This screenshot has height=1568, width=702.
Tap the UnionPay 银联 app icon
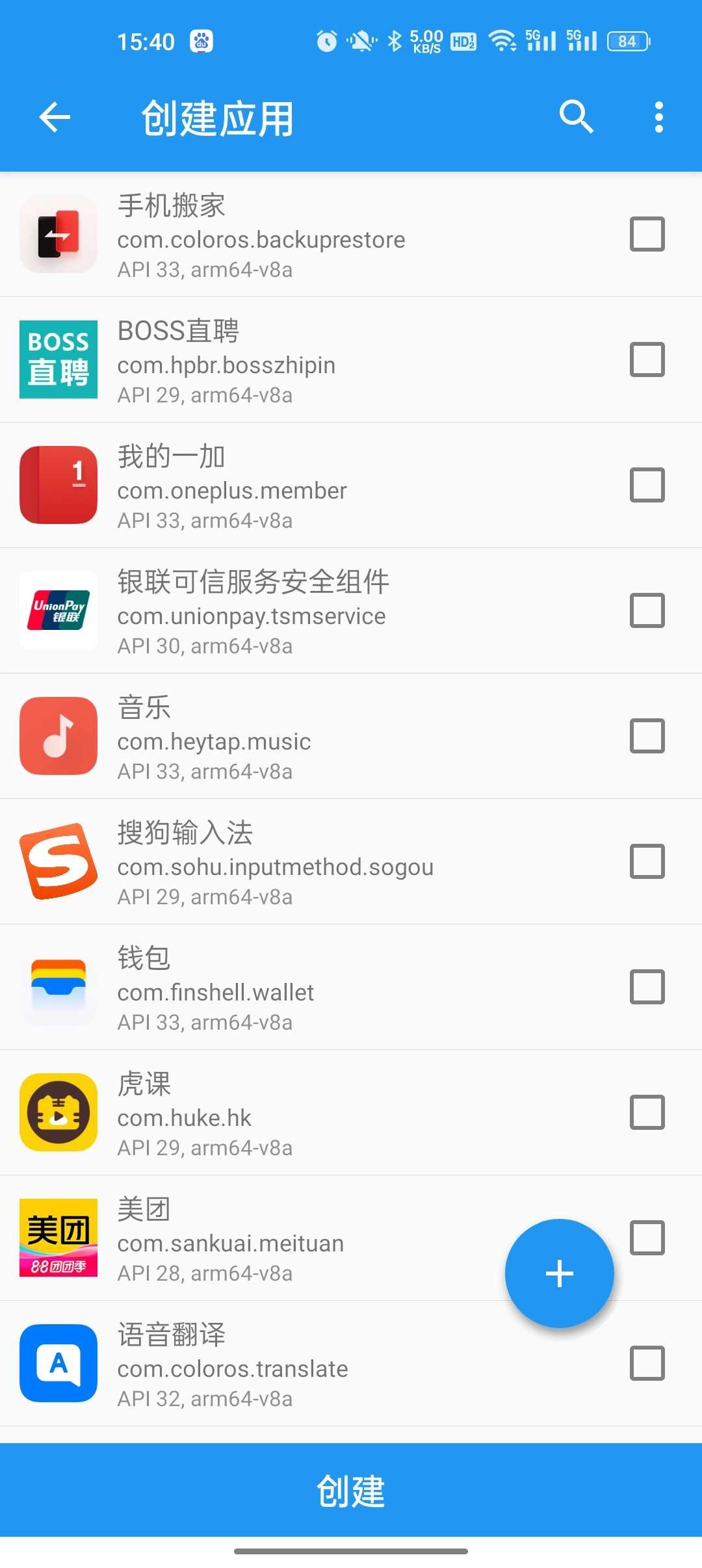[58, 611]
